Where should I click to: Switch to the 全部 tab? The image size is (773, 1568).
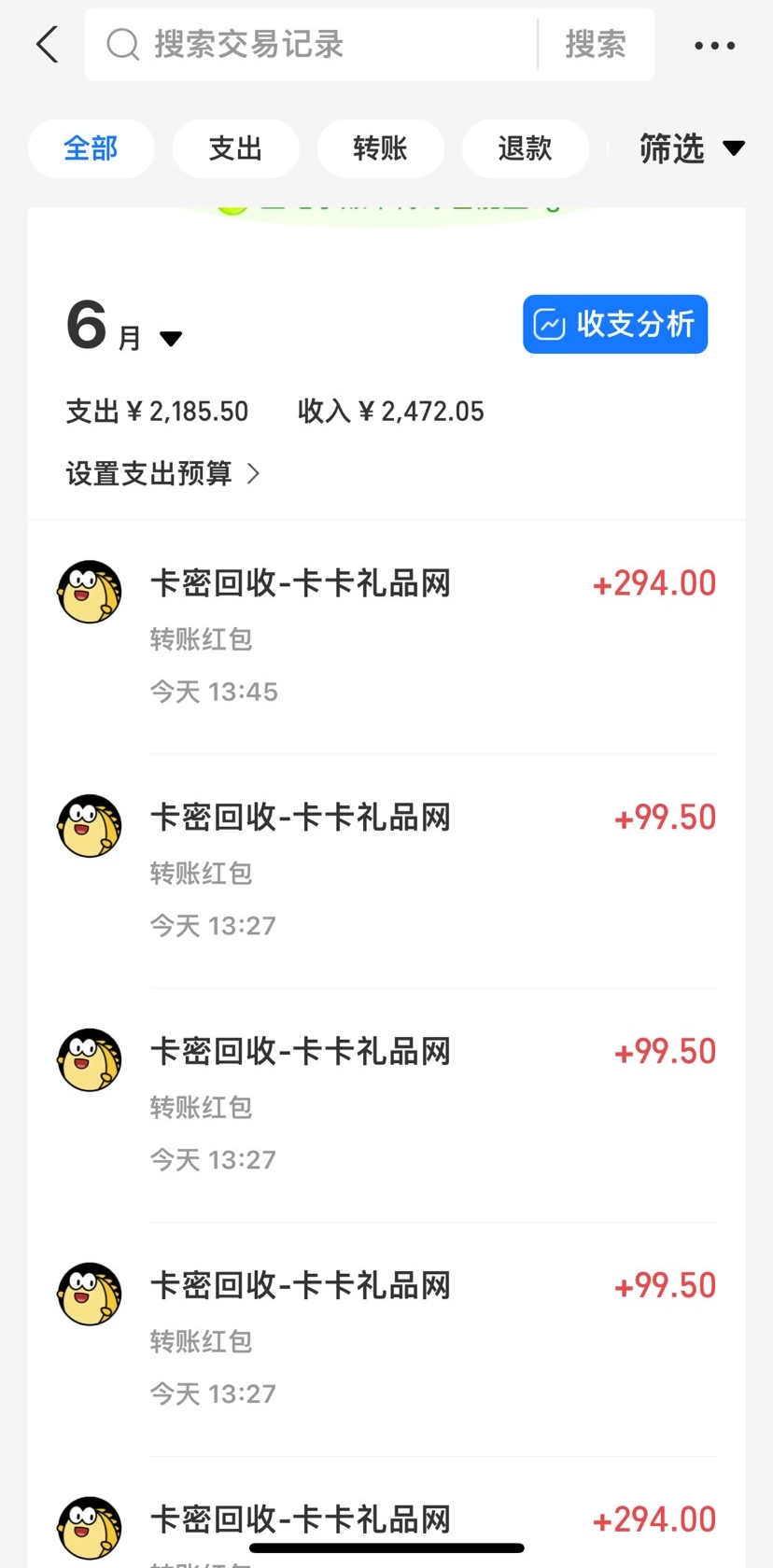click(91, 147)
